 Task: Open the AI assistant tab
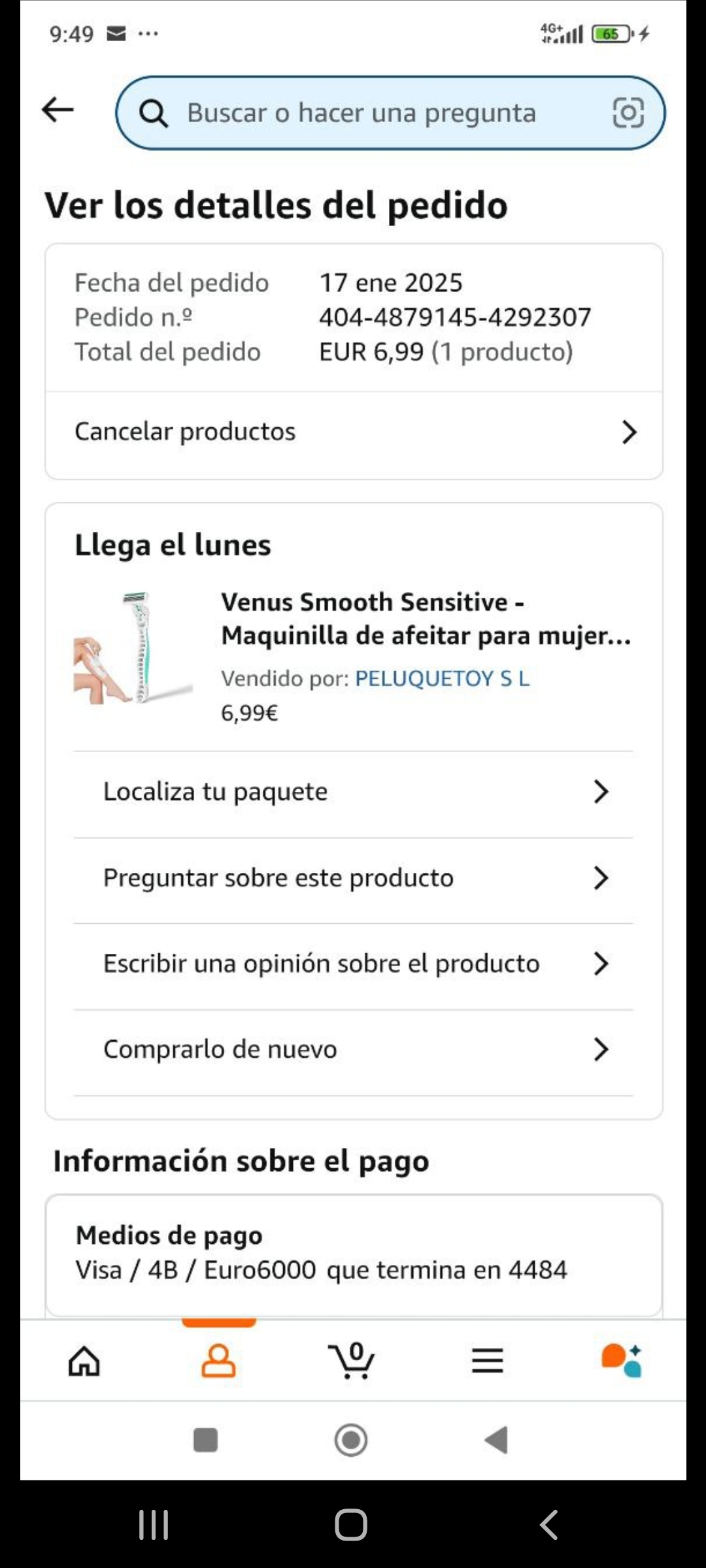[621, 1361]
